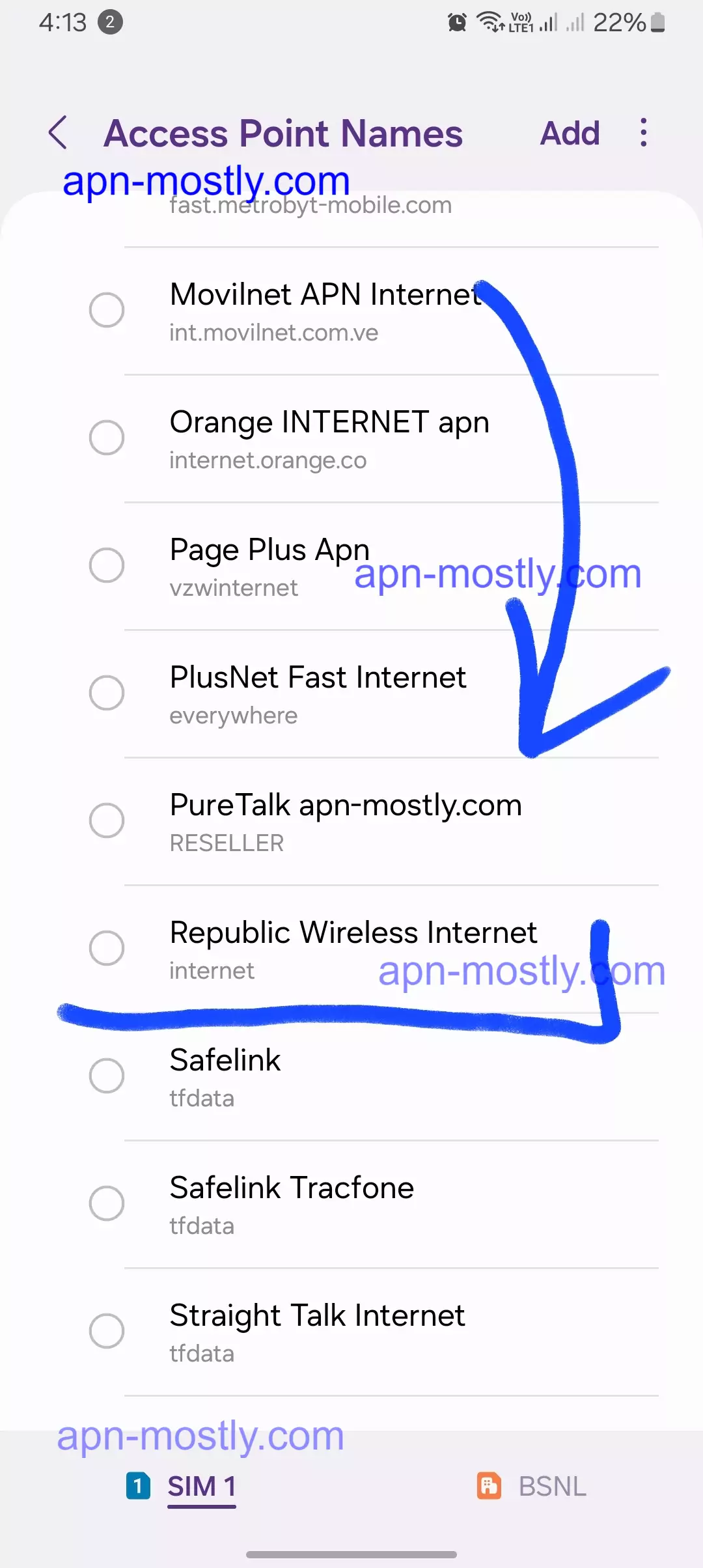
Task: Open Orange INTERNET apn settings
Action: (329, 438)
